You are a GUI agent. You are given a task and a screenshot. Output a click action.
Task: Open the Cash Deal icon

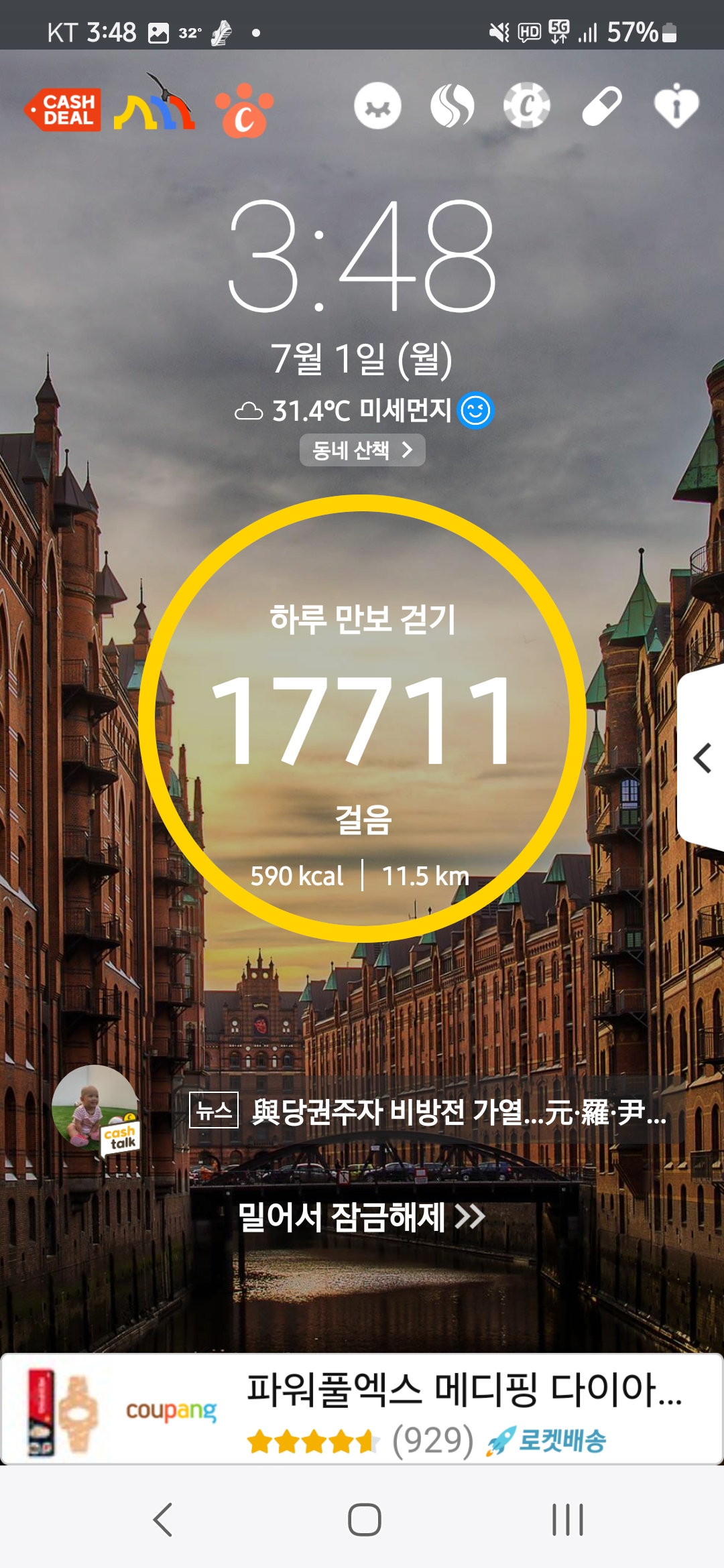[63, 110]
